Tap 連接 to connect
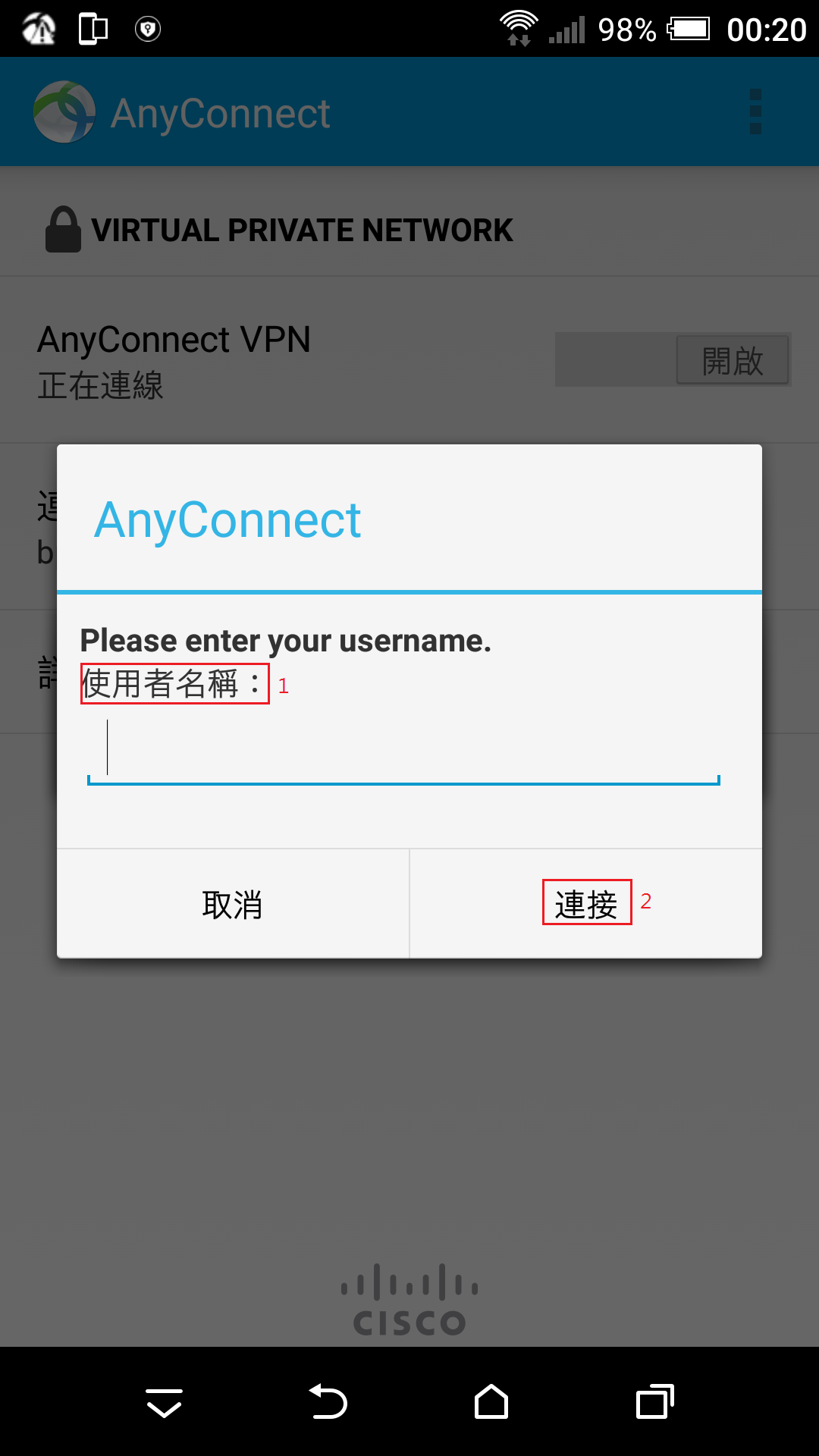Screen dimensions: 819x1456 click(586, 904)
